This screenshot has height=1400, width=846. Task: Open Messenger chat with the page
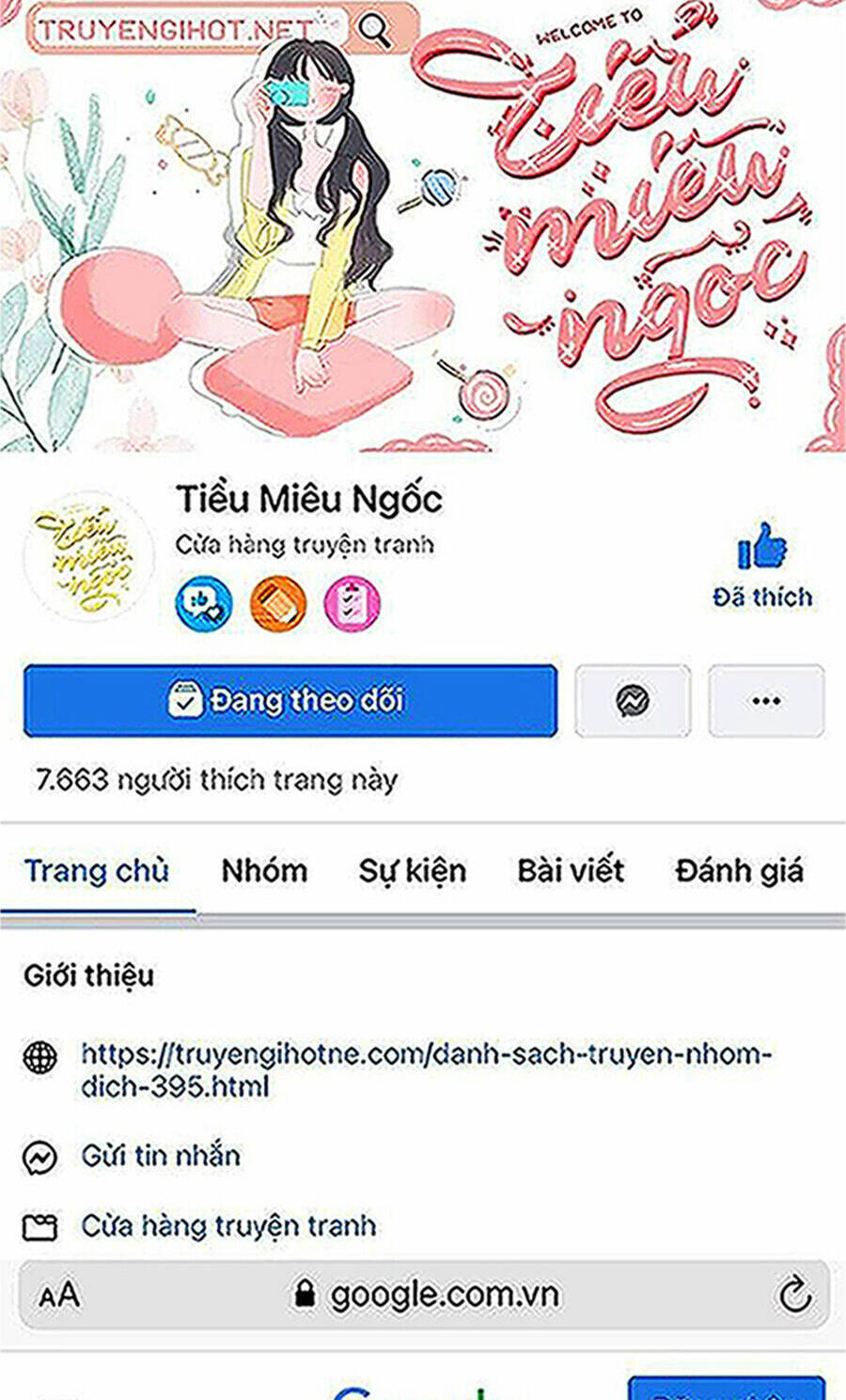tap(632, 701)
